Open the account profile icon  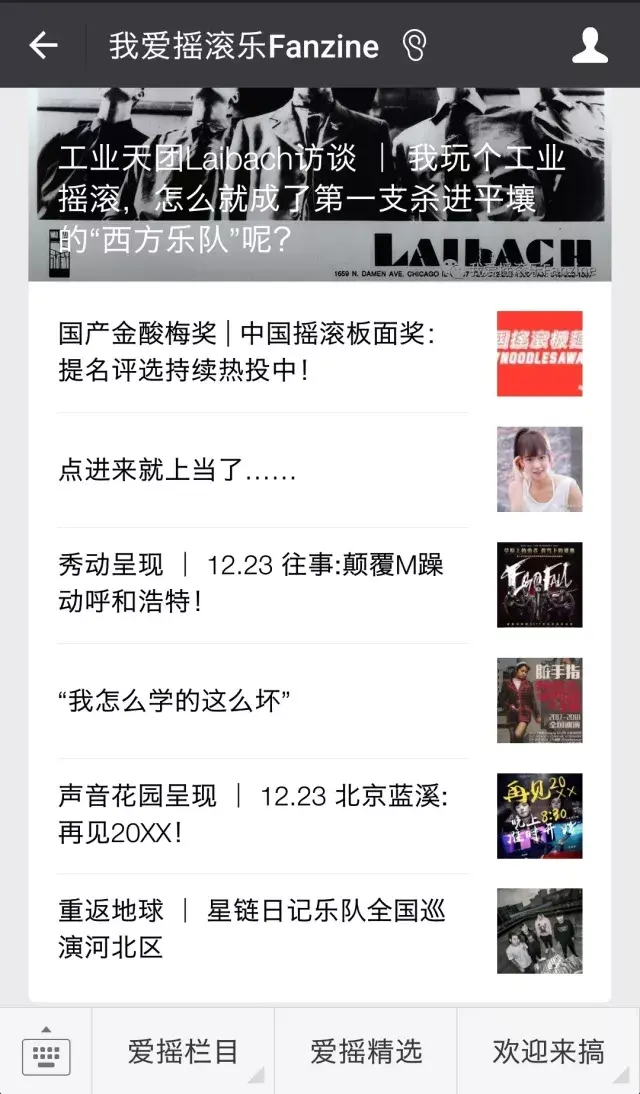coord(590,46)
